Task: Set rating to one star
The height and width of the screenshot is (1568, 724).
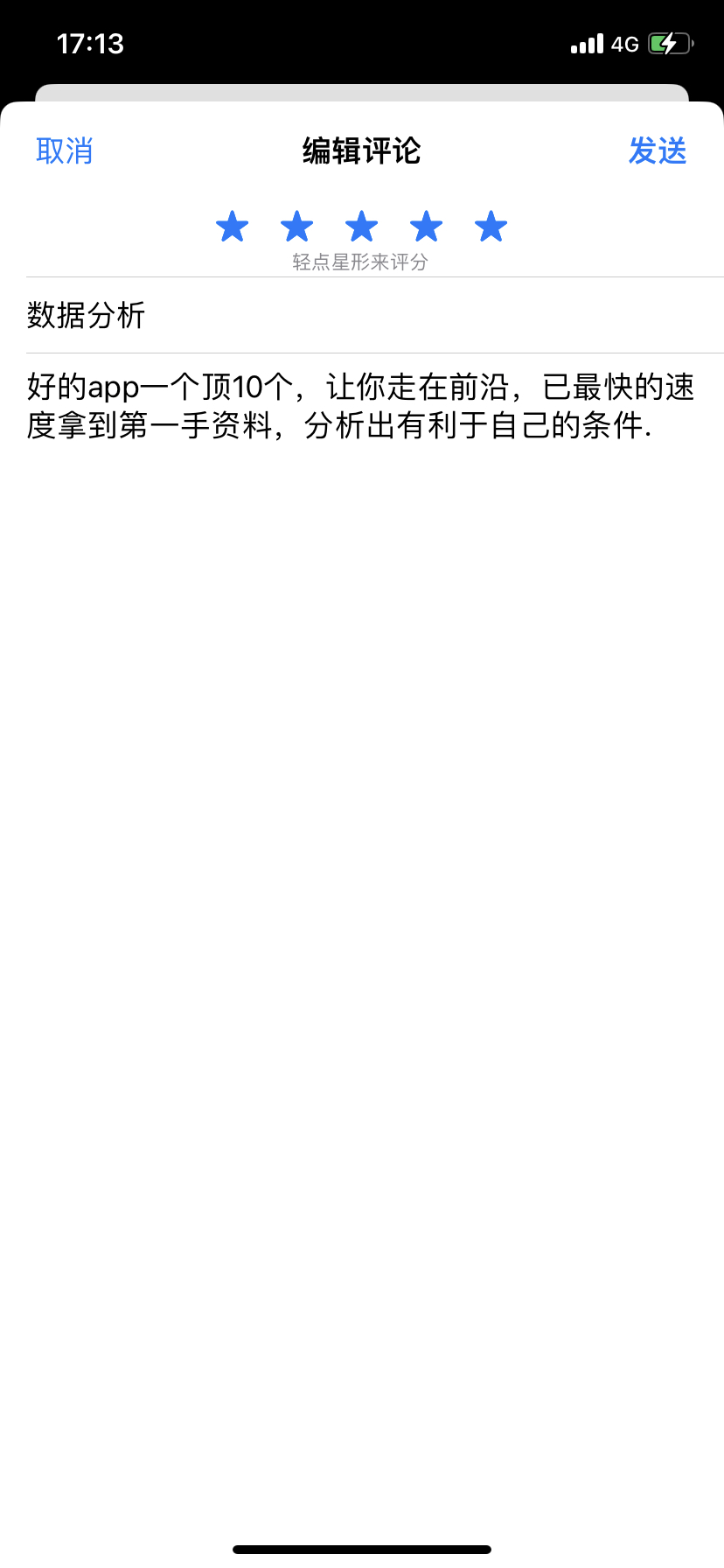Action: coord(233,227)
